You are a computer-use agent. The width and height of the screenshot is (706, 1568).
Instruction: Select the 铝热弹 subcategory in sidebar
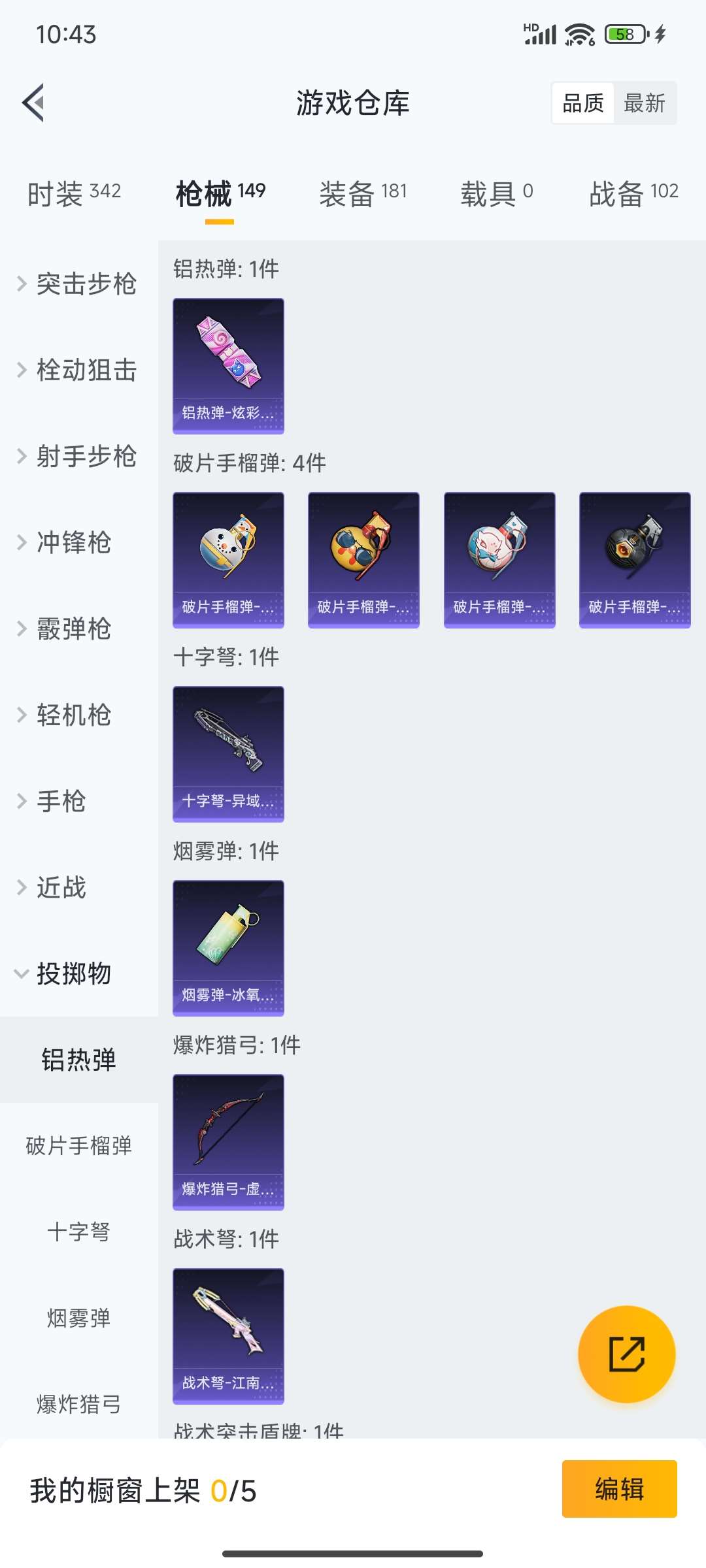click(x=78, y=1061)
